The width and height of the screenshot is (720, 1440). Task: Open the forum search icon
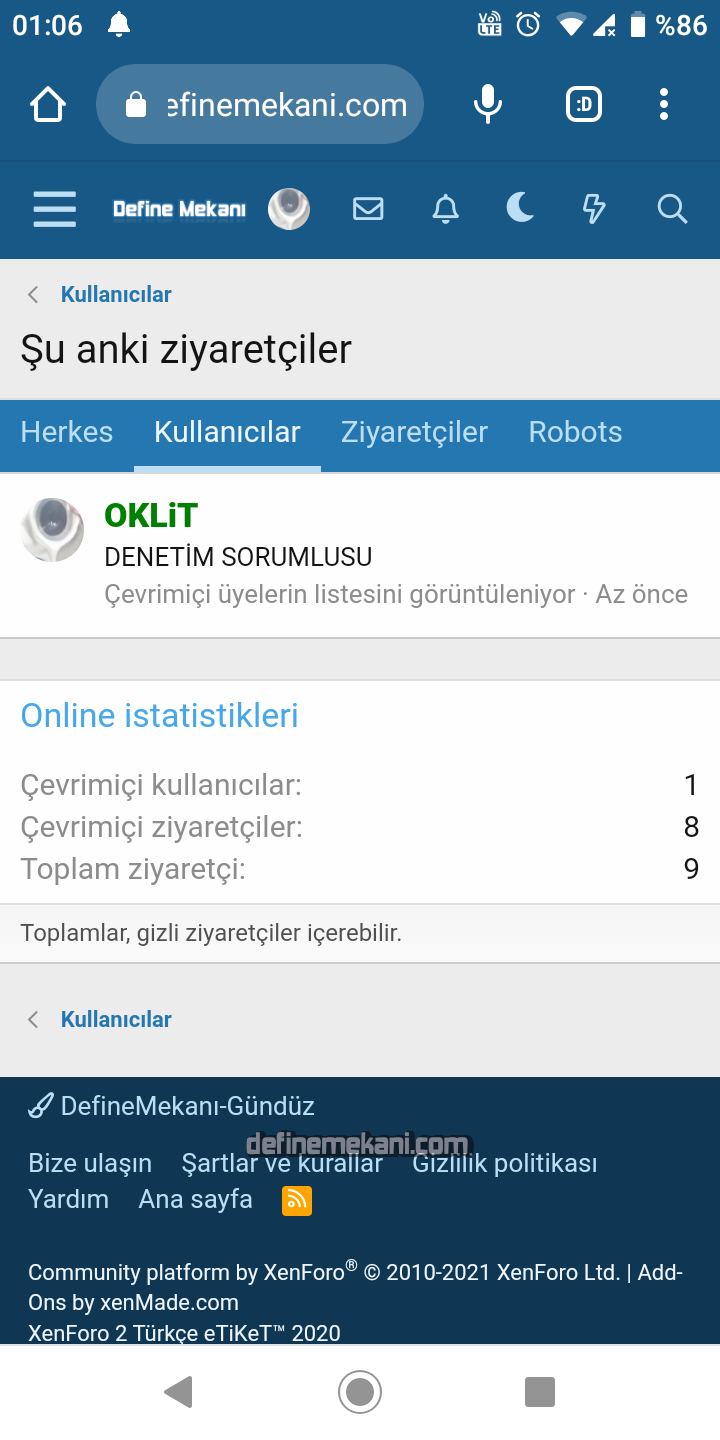point(672,209)
